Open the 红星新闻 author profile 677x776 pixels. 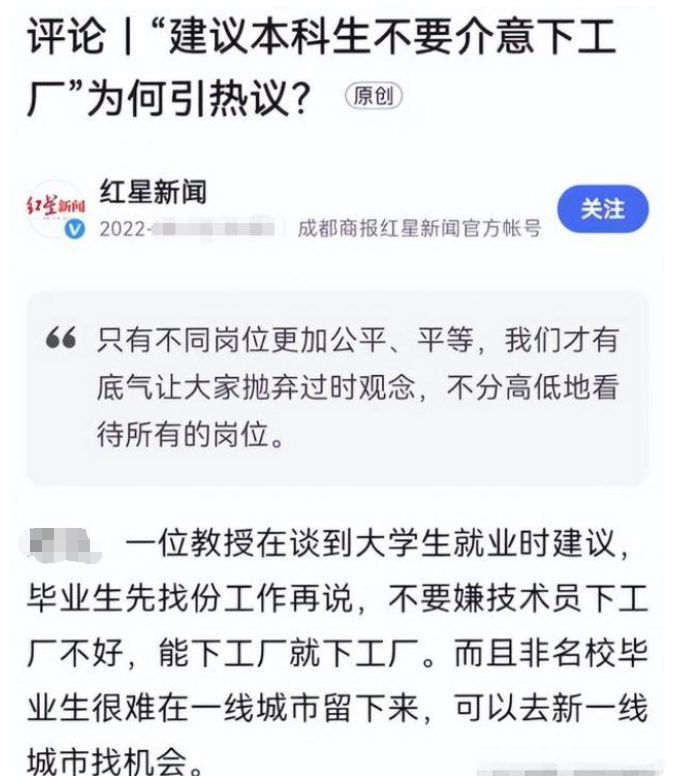(152, 190)
